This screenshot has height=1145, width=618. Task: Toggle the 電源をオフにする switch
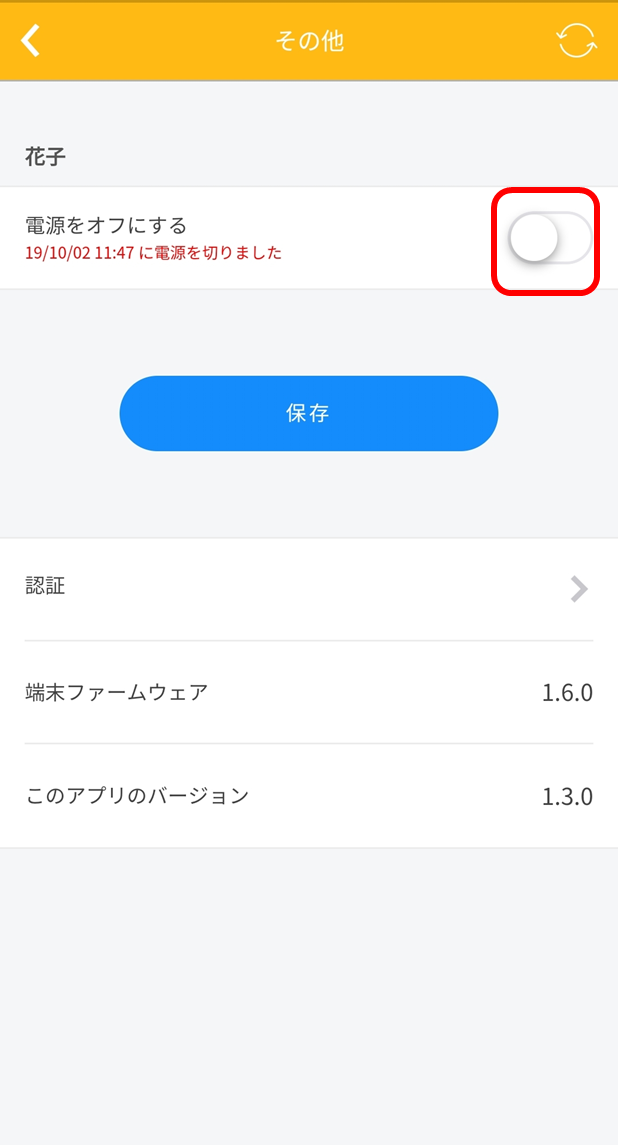tap(550, 238)
